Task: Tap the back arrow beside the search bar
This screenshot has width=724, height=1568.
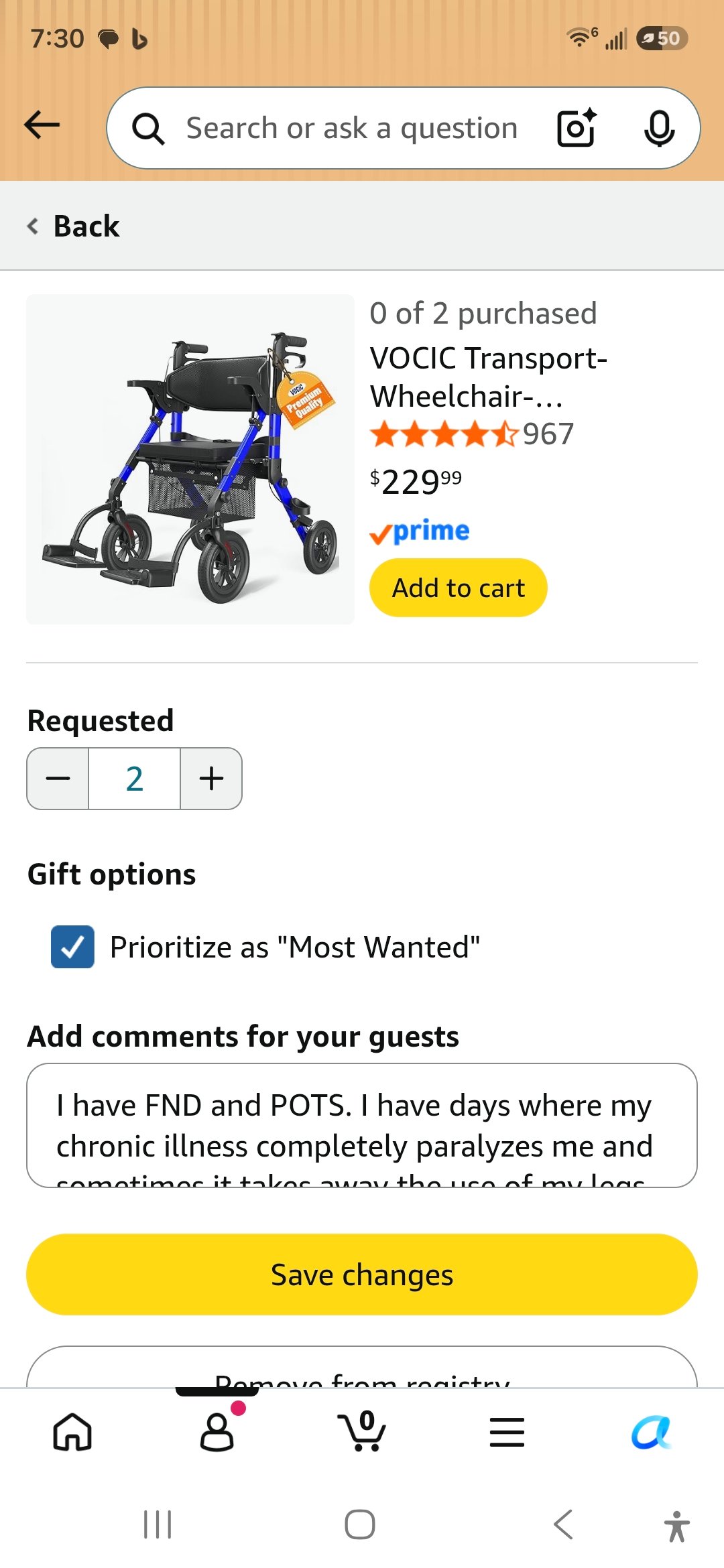Action: point(42,125)
